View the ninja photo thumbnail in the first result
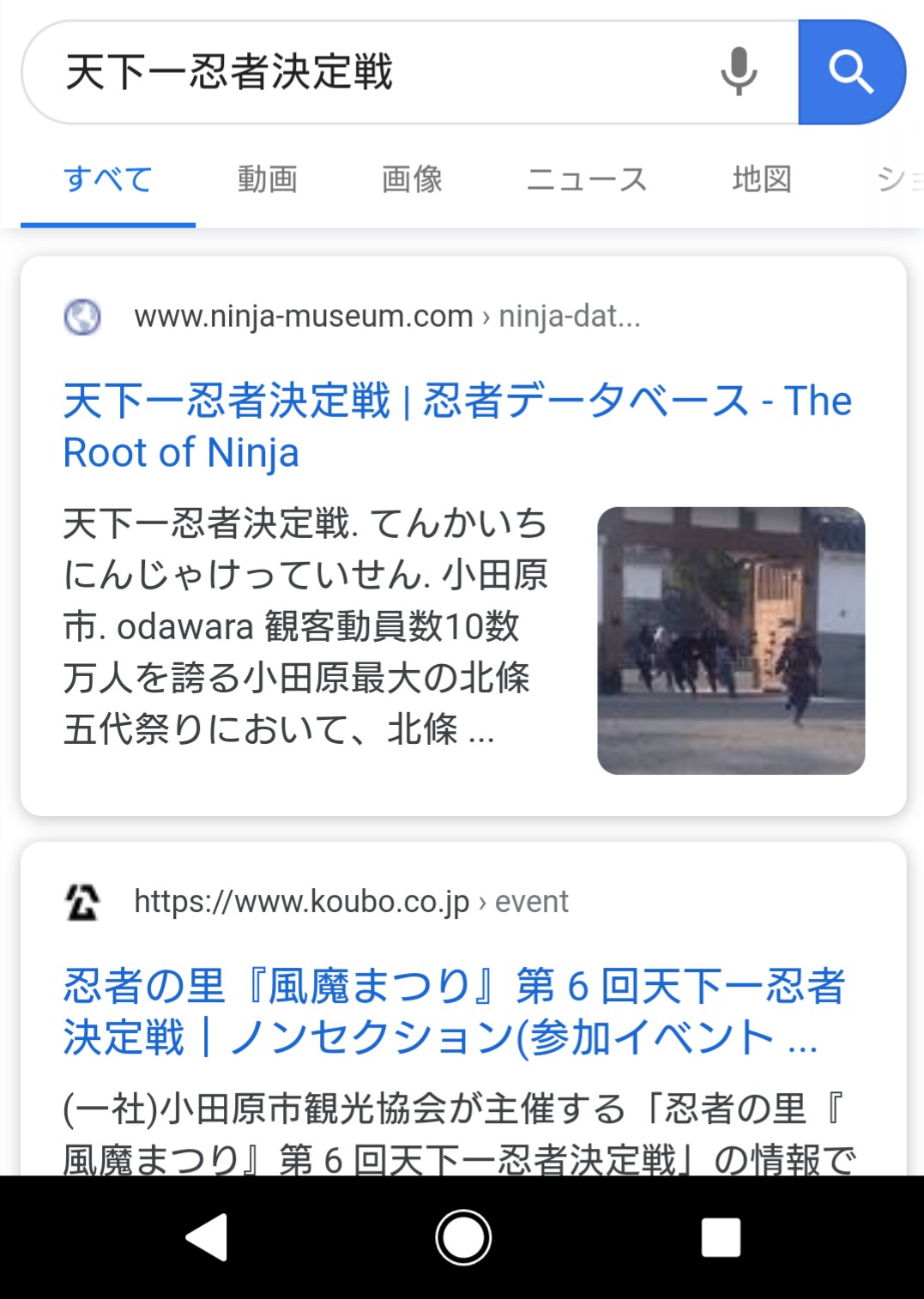 pyautogui.click(x=731, y=640)
